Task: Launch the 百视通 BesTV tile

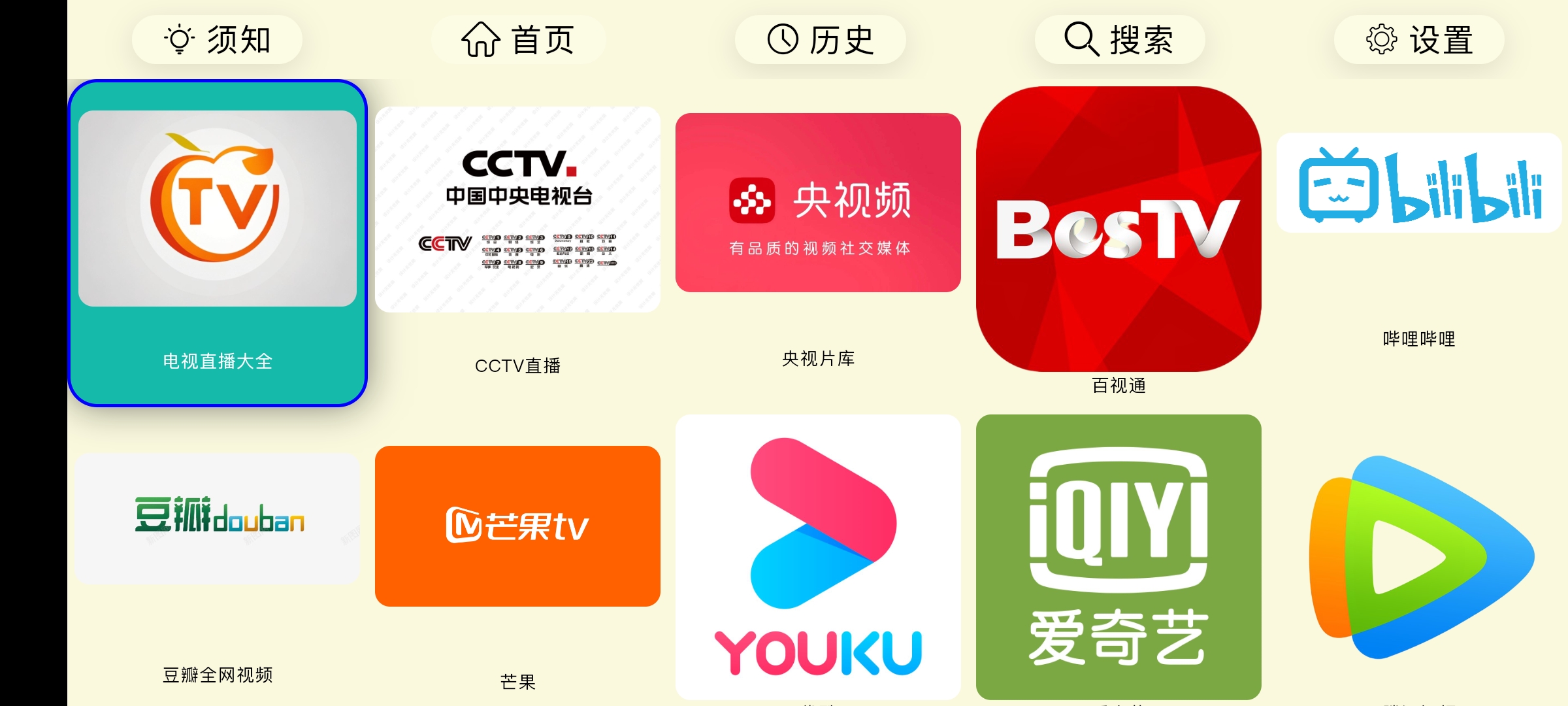Action: coord(1119,229)
